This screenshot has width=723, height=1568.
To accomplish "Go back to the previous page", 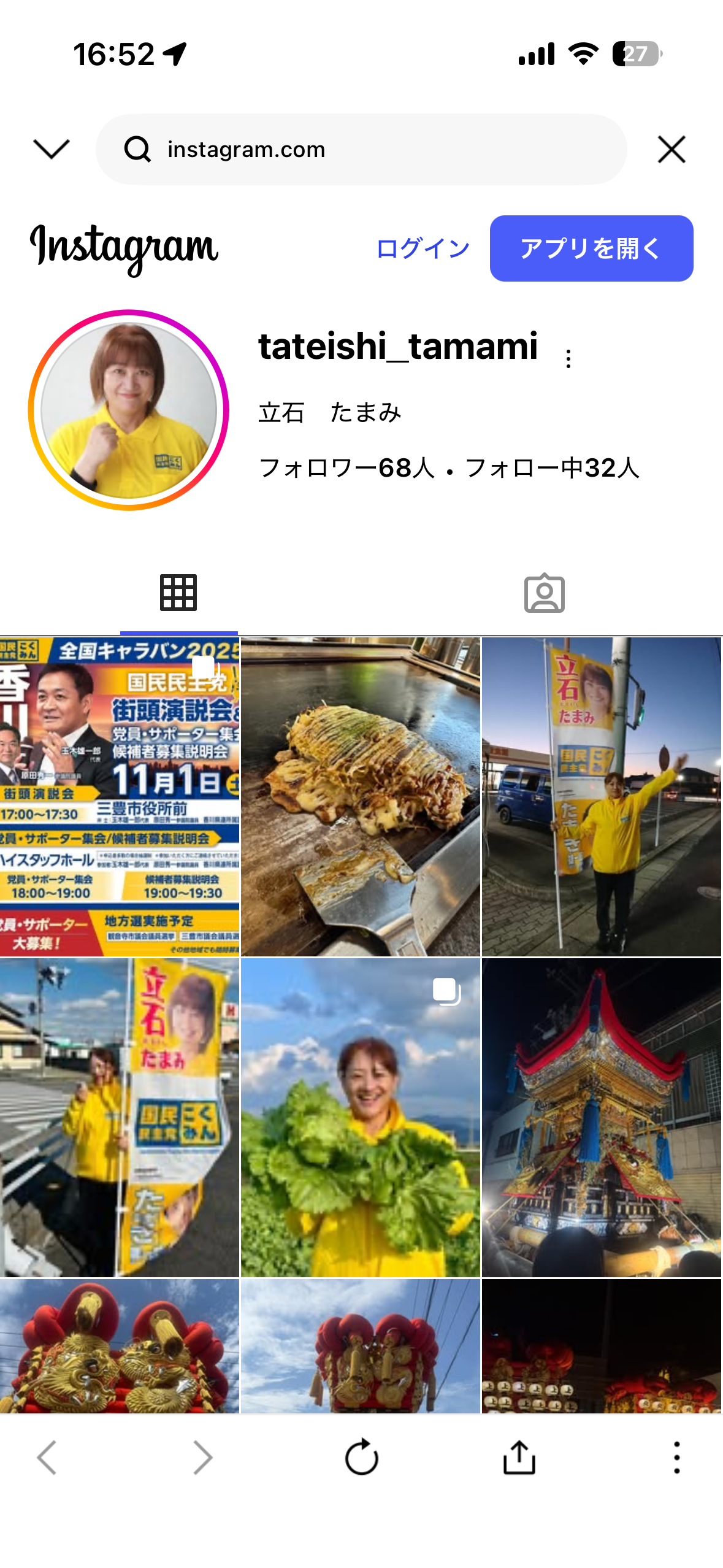I will point(47,1457).
